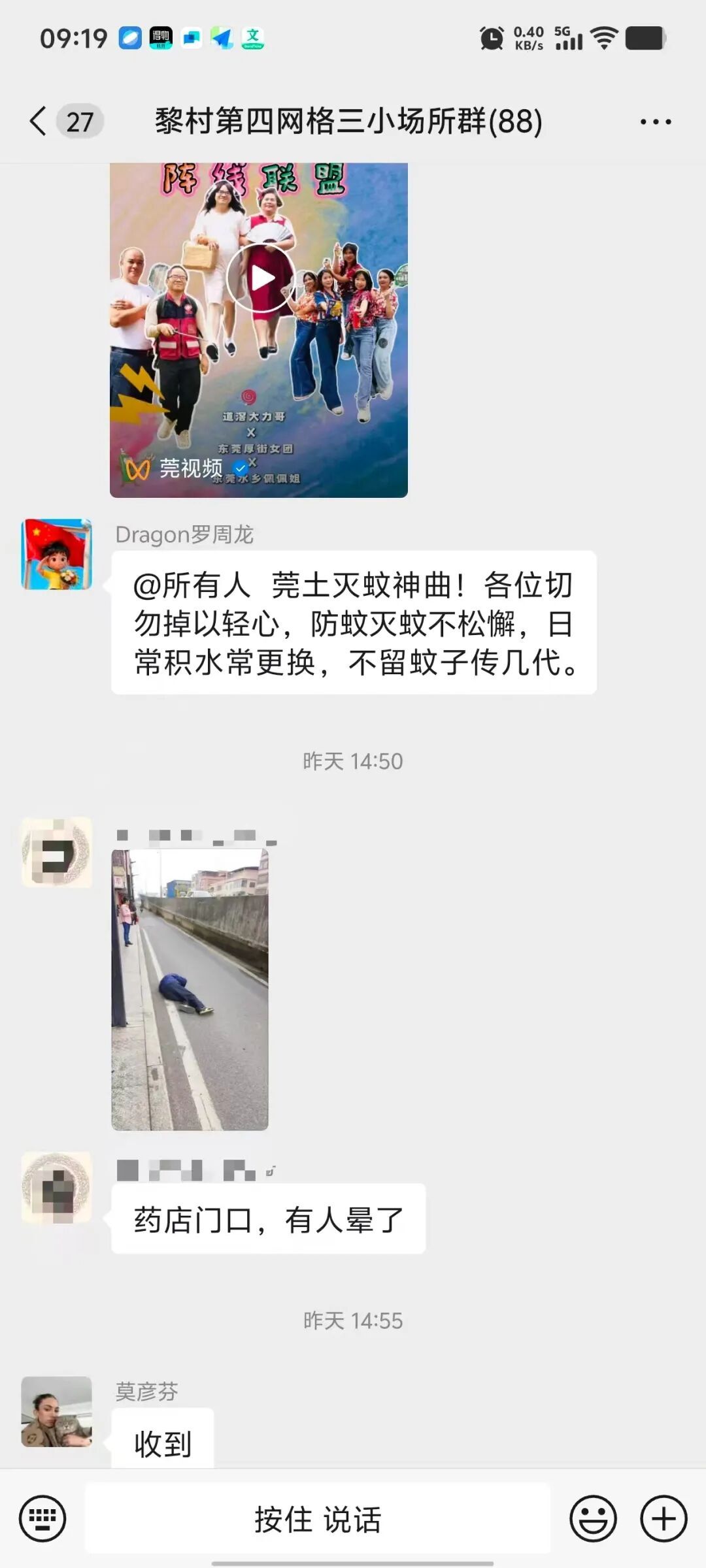706x1568 pixels.
Task: Open the group chat options menu
Action: coord(656,122)
